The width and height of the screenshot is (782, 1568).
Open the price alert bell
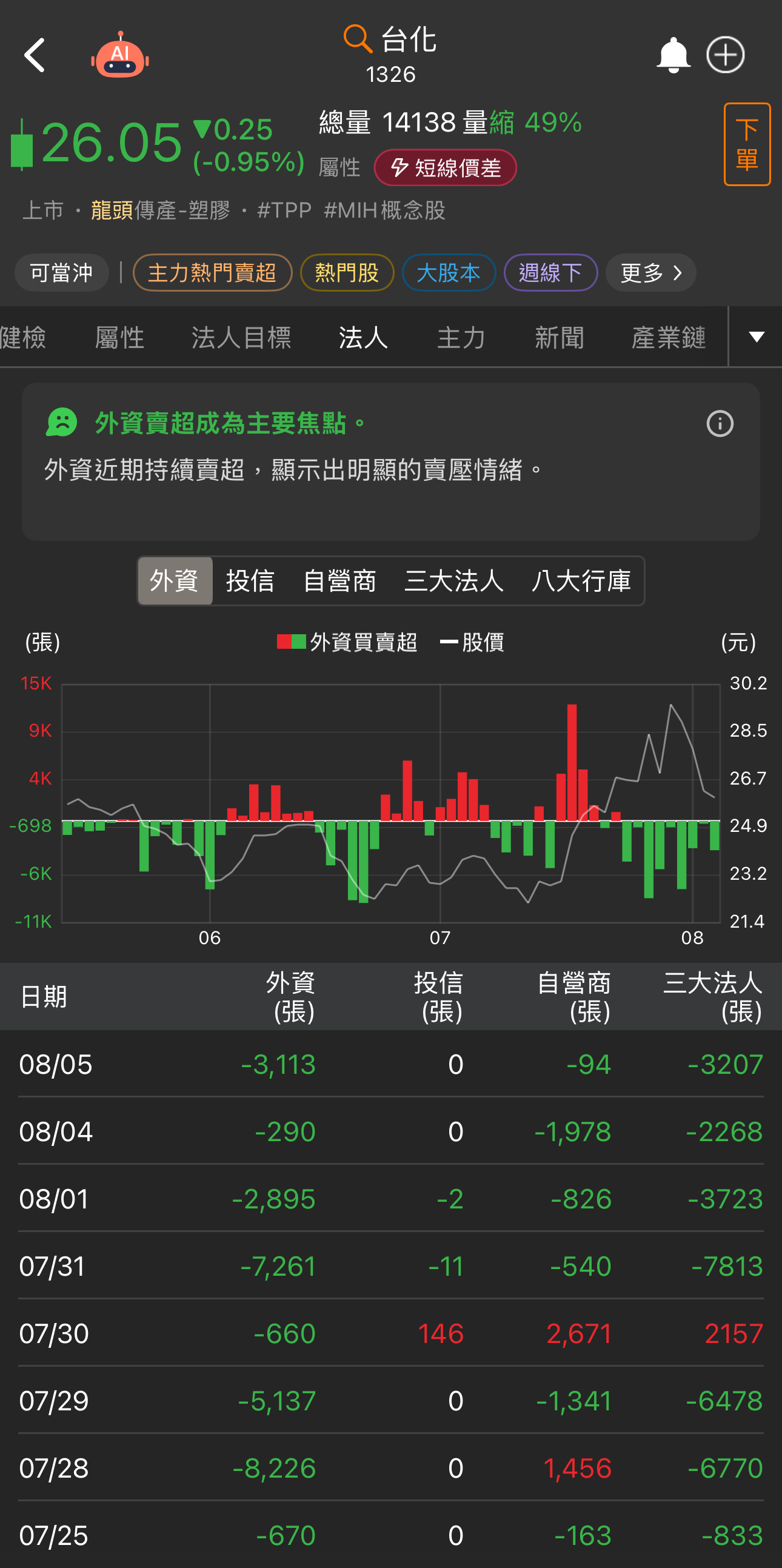pyautogui.click(x=672, y=55)
